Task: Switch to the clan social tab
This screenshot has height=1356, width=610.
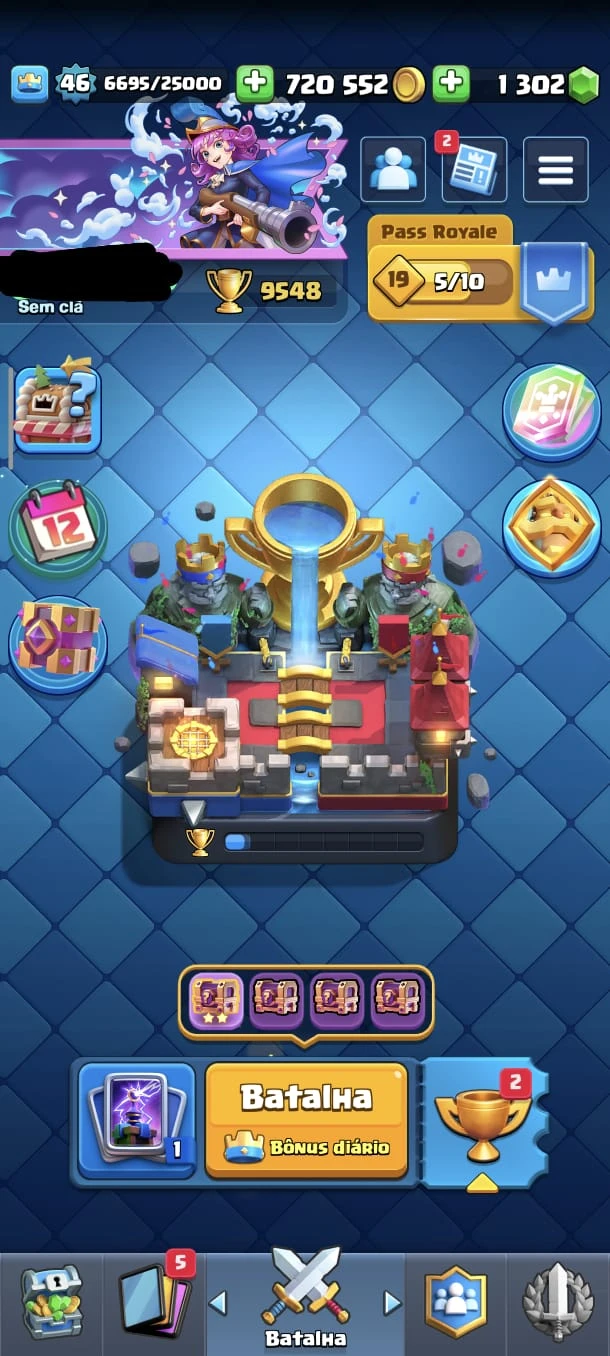Action: pyautogui.click(x=455, y=1303)
